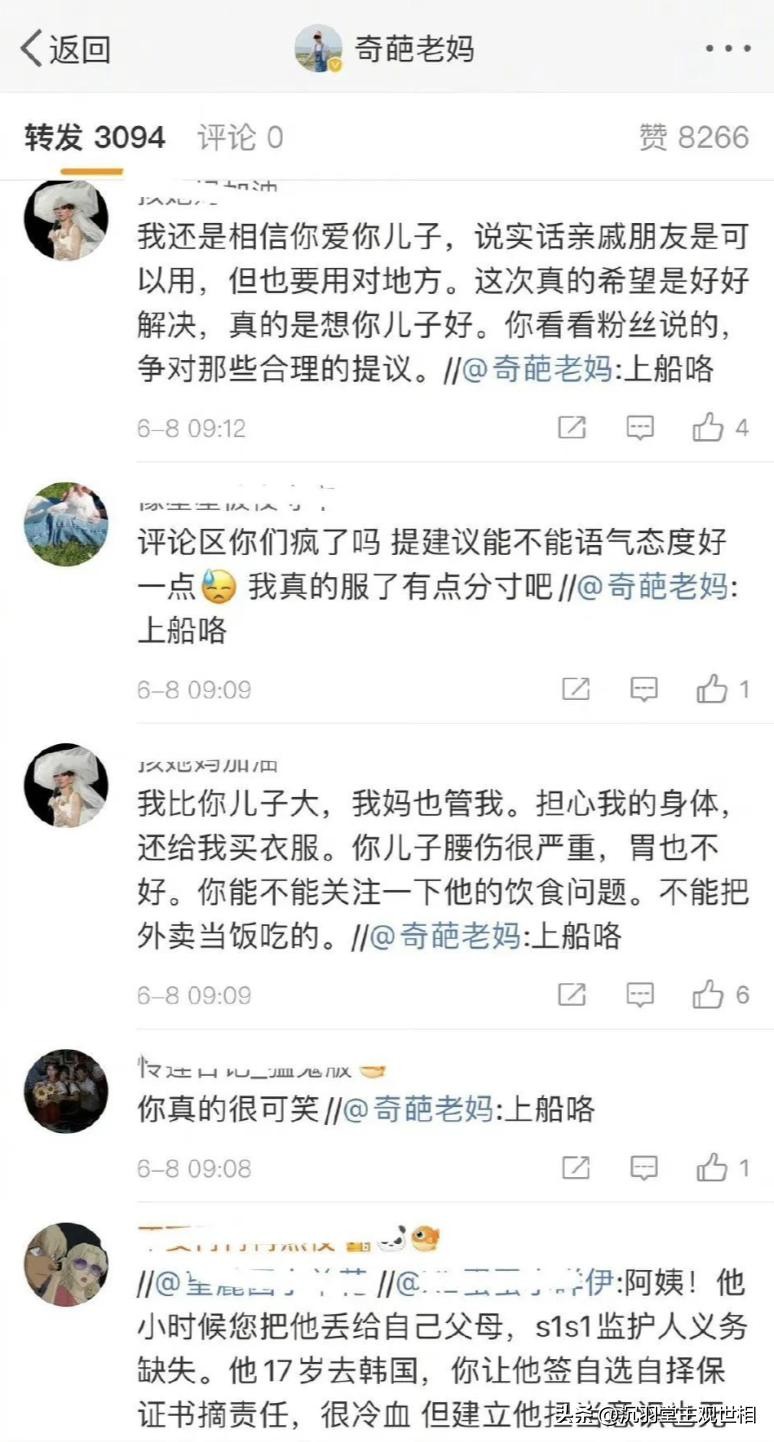Open the avatar beside 评论区你们疯了吗 repost
This screenshot has height=1442, width=774.
click(x=66, y=523)
